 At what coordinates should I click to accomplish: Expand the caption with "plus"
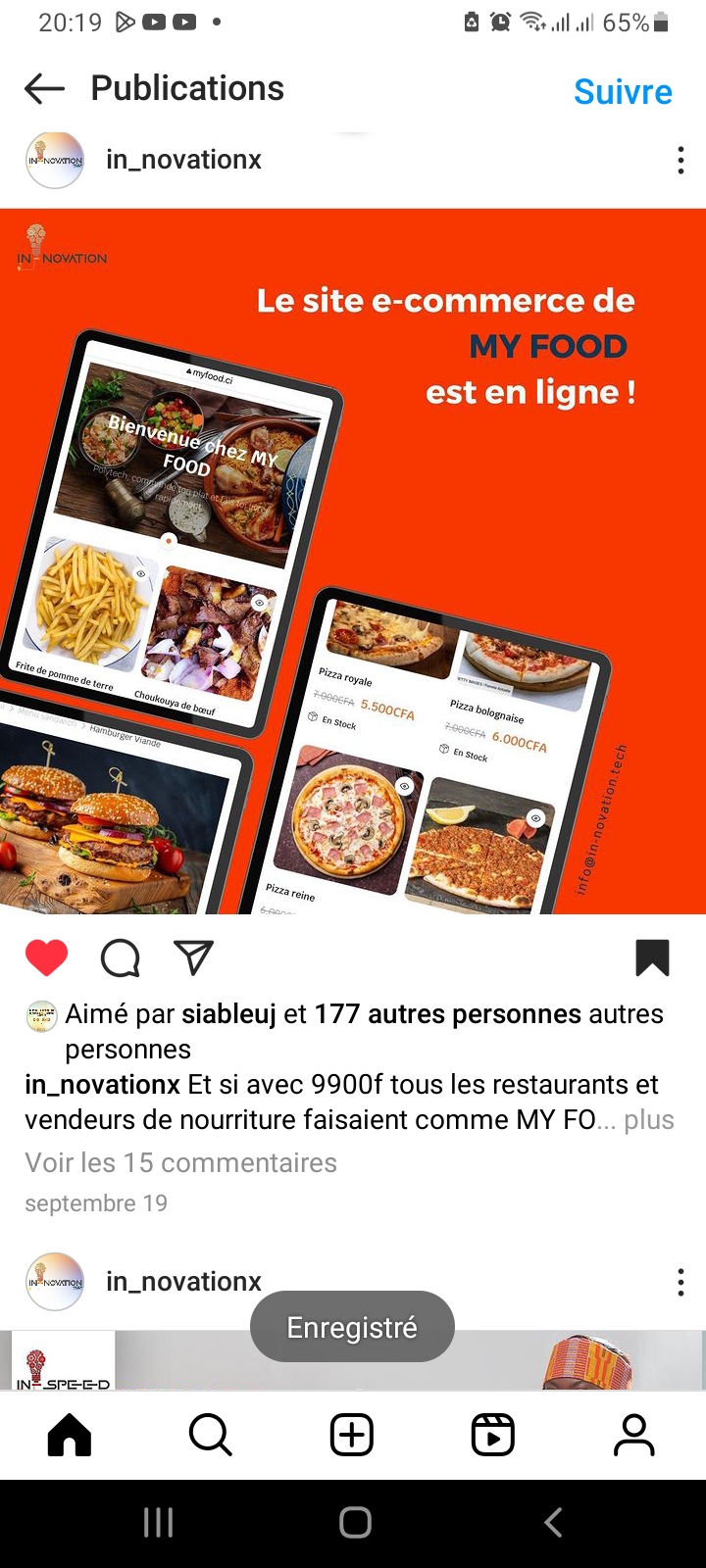click(x=649, y=1120)
